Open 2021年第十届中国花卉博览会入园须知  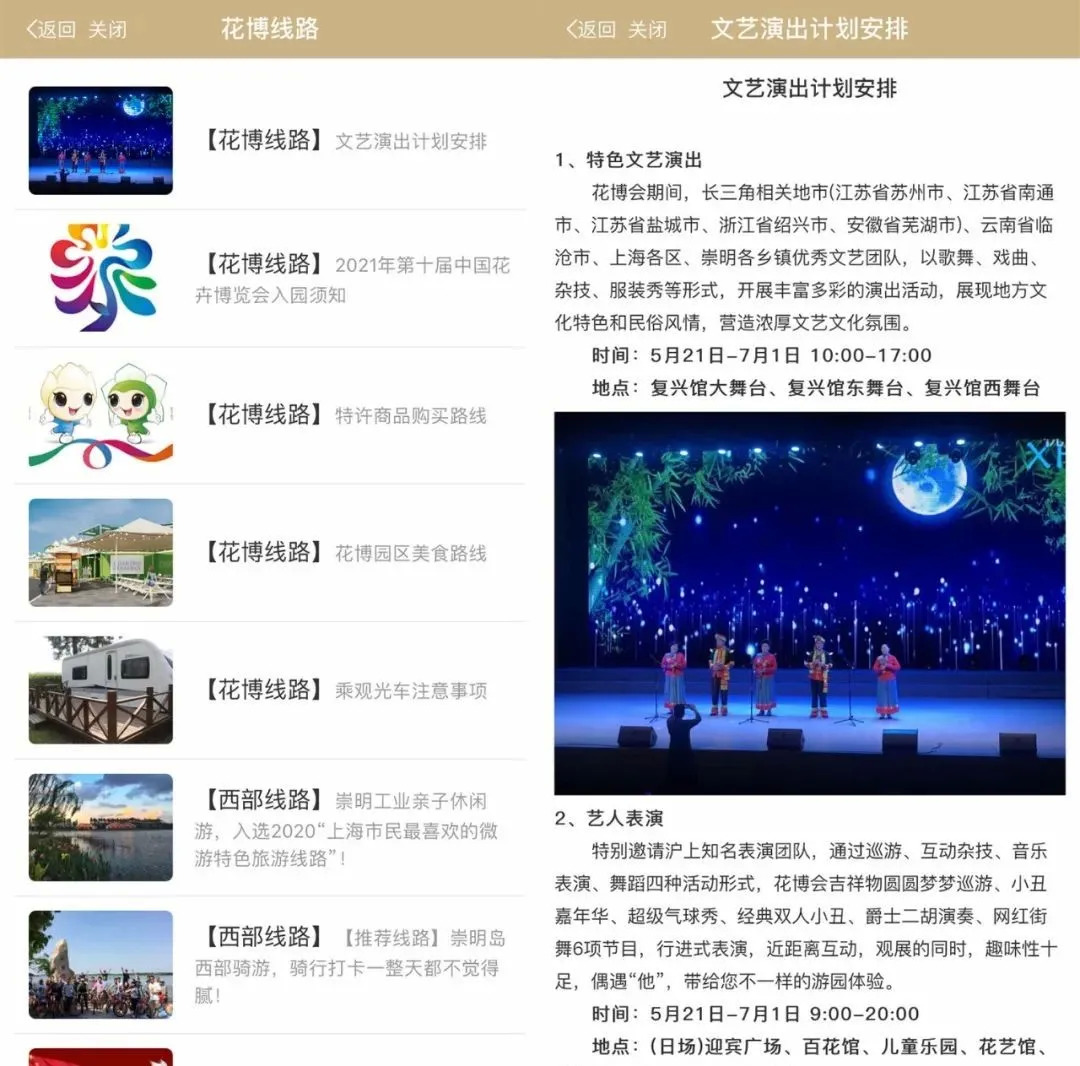click(352, 279)
